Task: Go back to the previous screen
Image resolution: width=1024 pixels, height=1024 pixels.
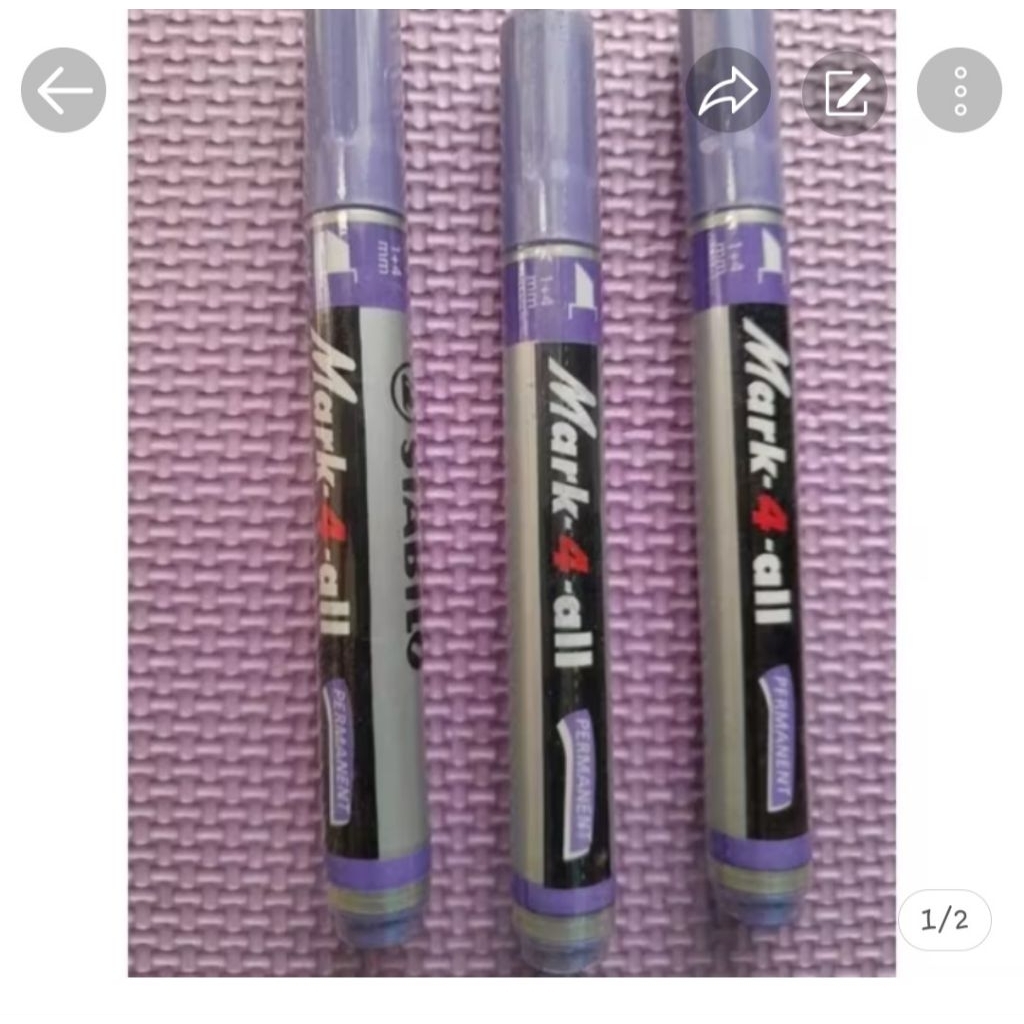Action: pyautogui.click(x=63, y=90)
